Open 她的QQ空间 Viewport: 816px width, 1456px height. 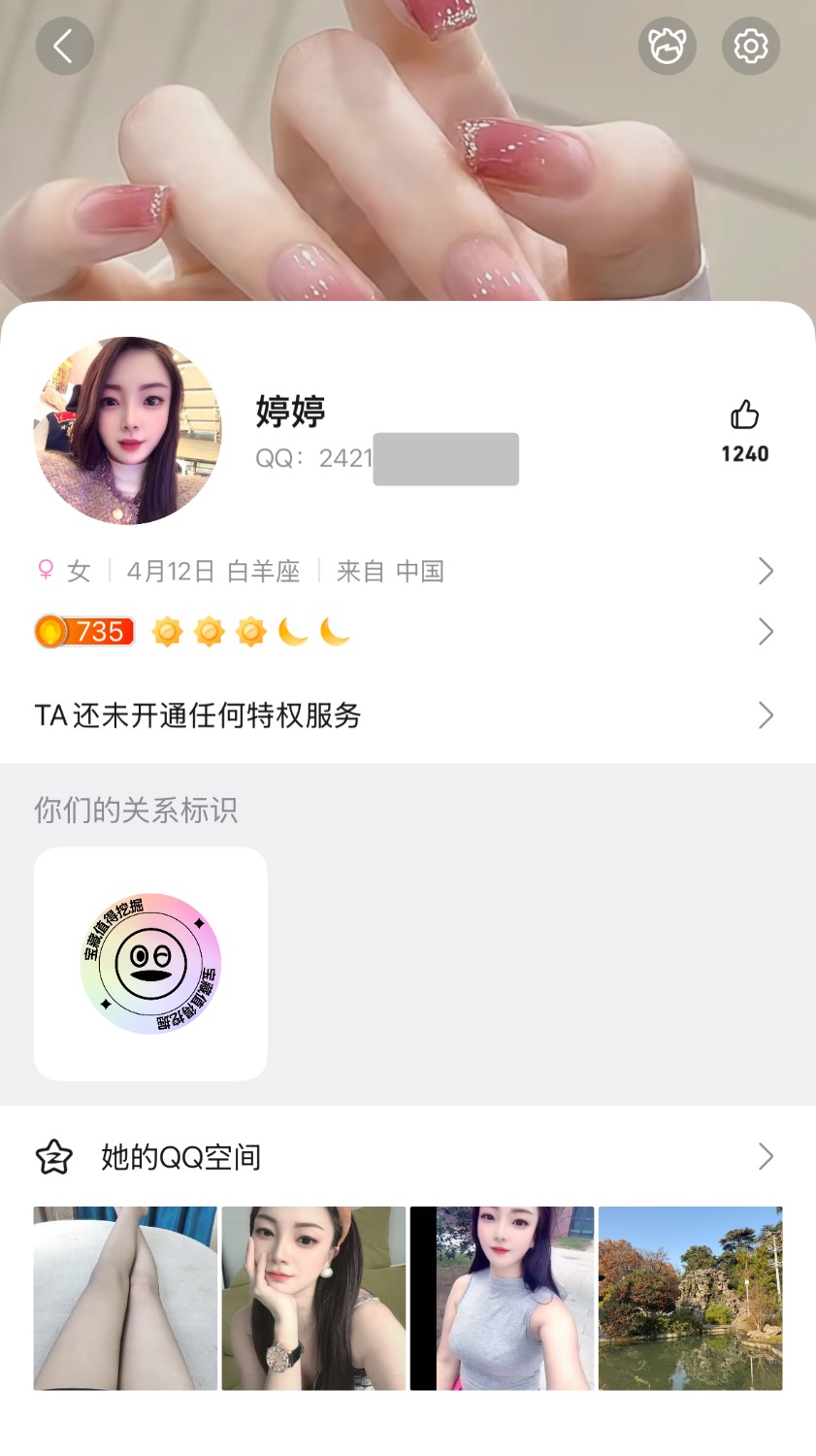[408, 1156]
